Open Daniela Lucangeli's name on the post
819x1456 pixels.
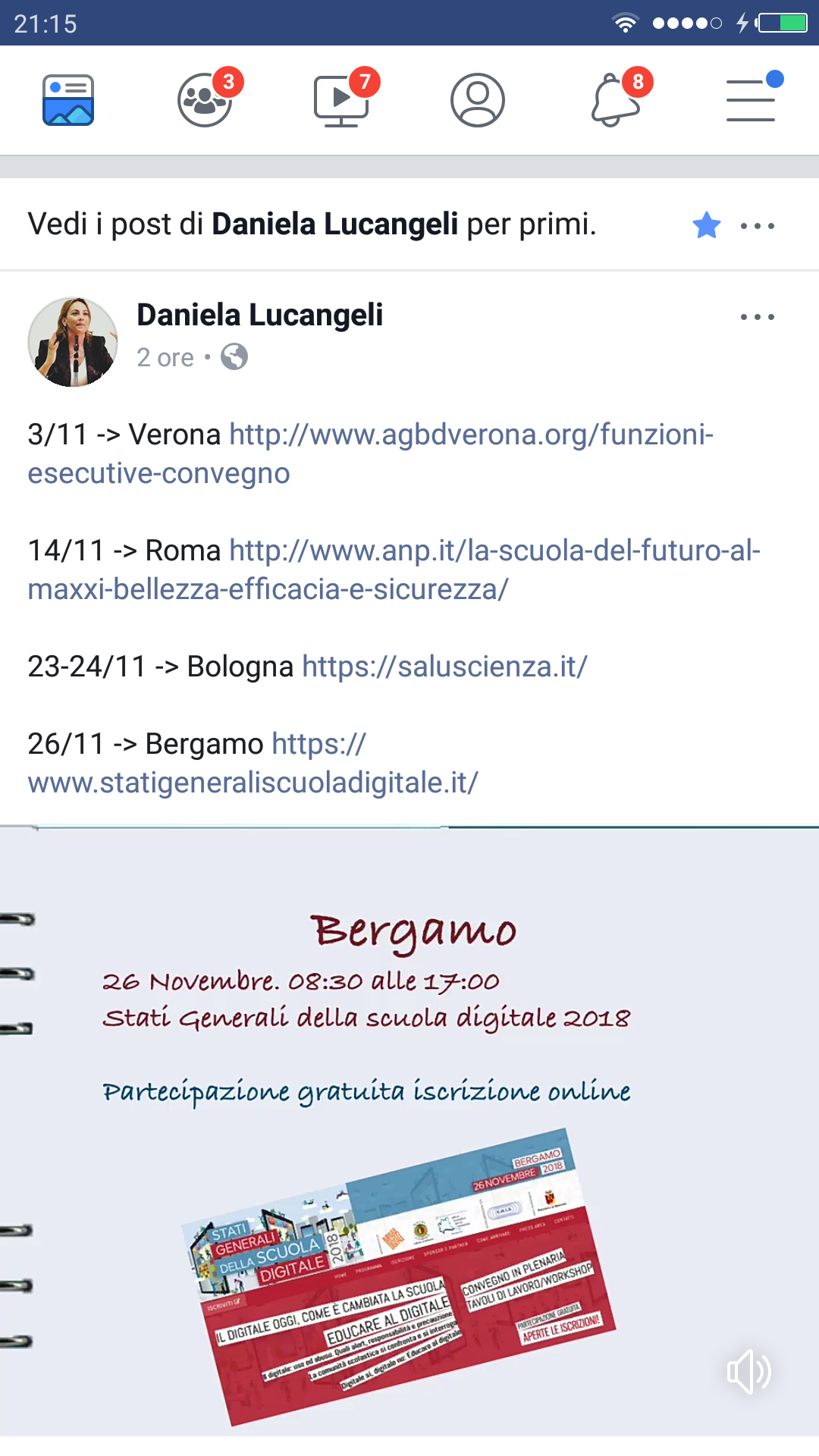tap(260, 315)
